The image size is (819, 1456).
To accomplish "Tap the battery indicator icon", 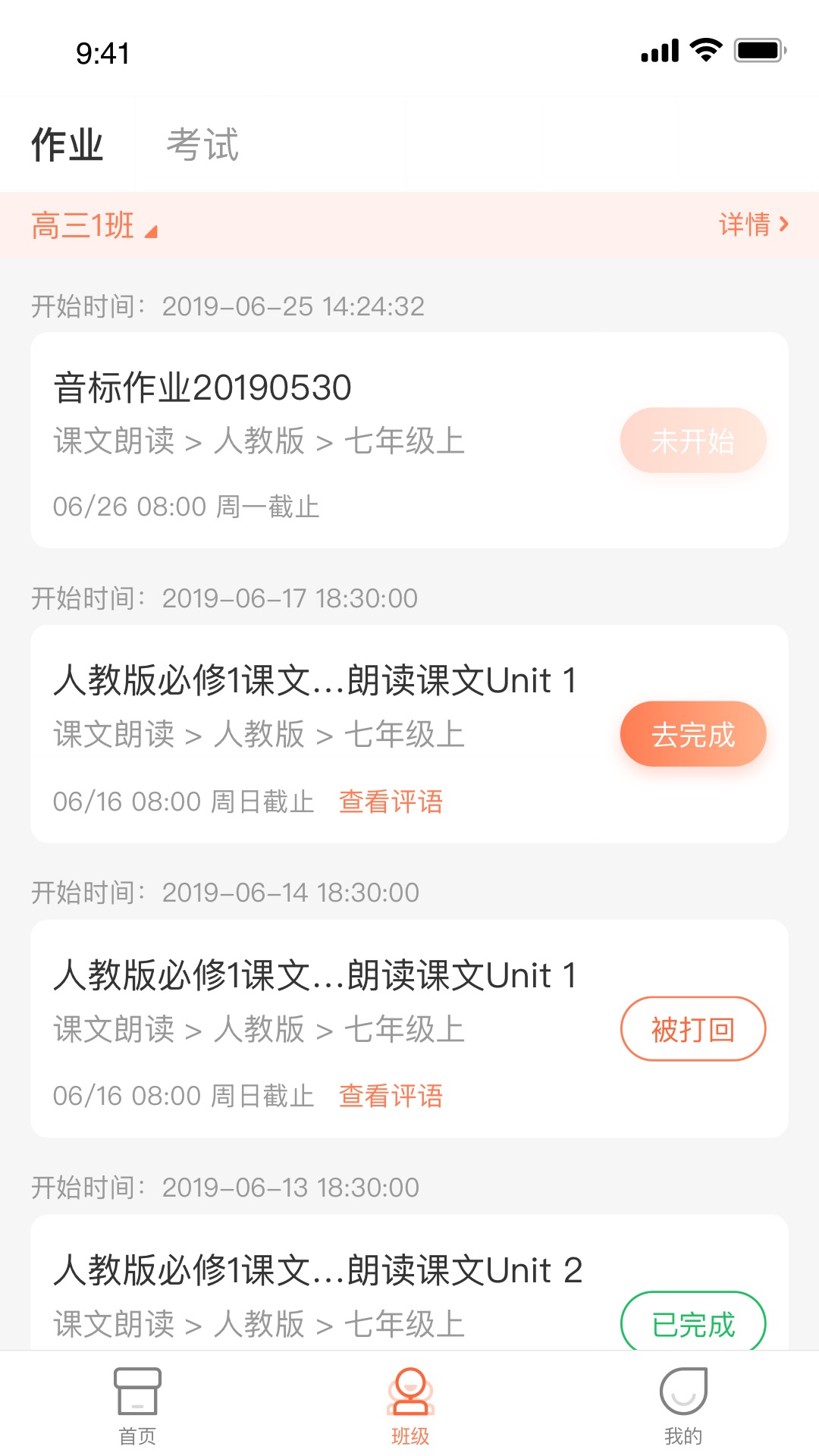I will coord(761,50).
